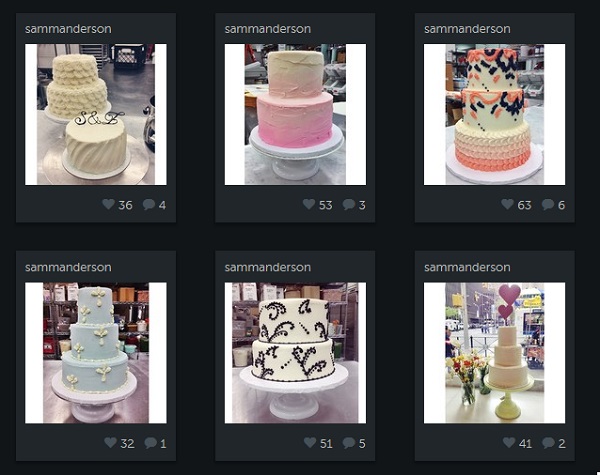600x475 pixels.
Task: Open the S&F two-cake photo
Action: pos(96,114)
